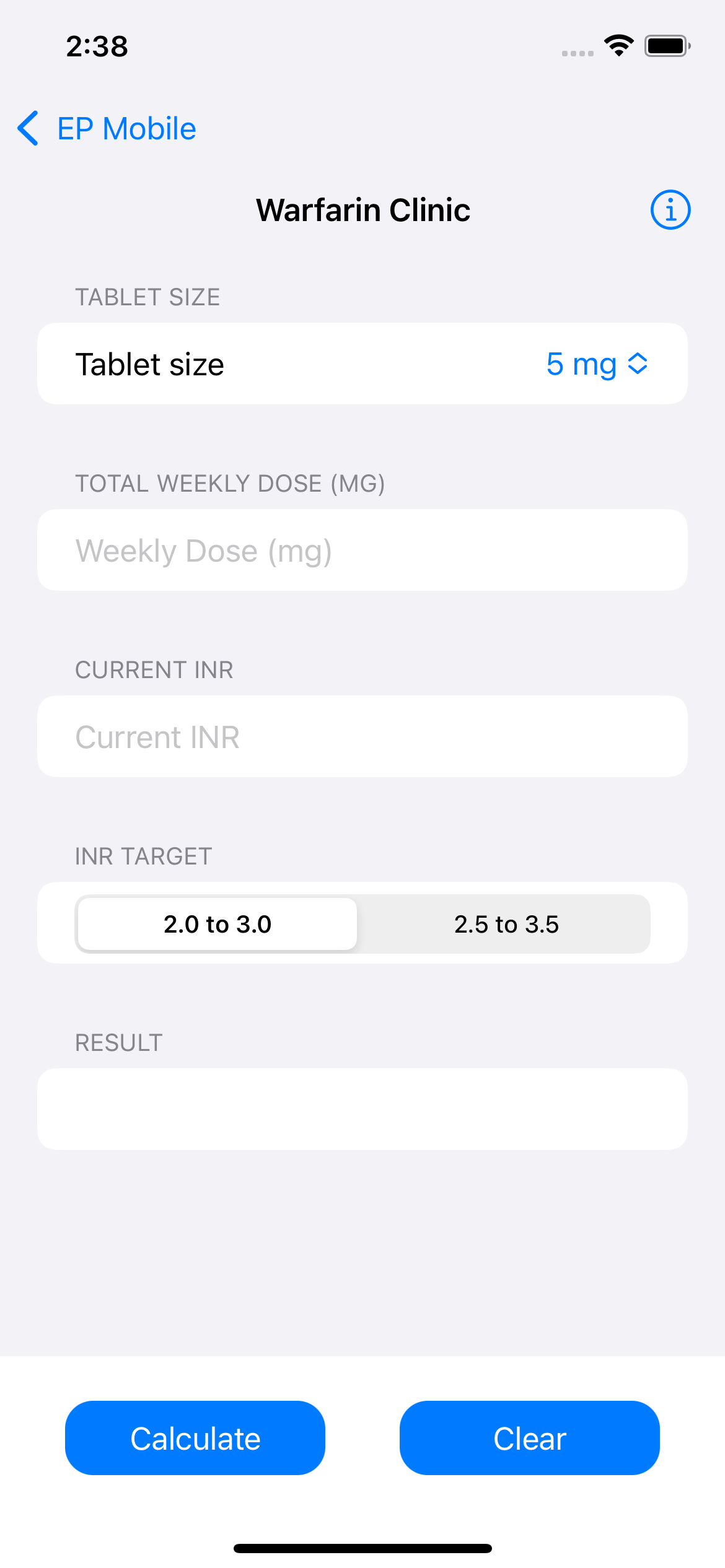The image size is (725, 1568).
Task: Switch INR target to 2.5 to 3.5
Action: pos(506,924)
